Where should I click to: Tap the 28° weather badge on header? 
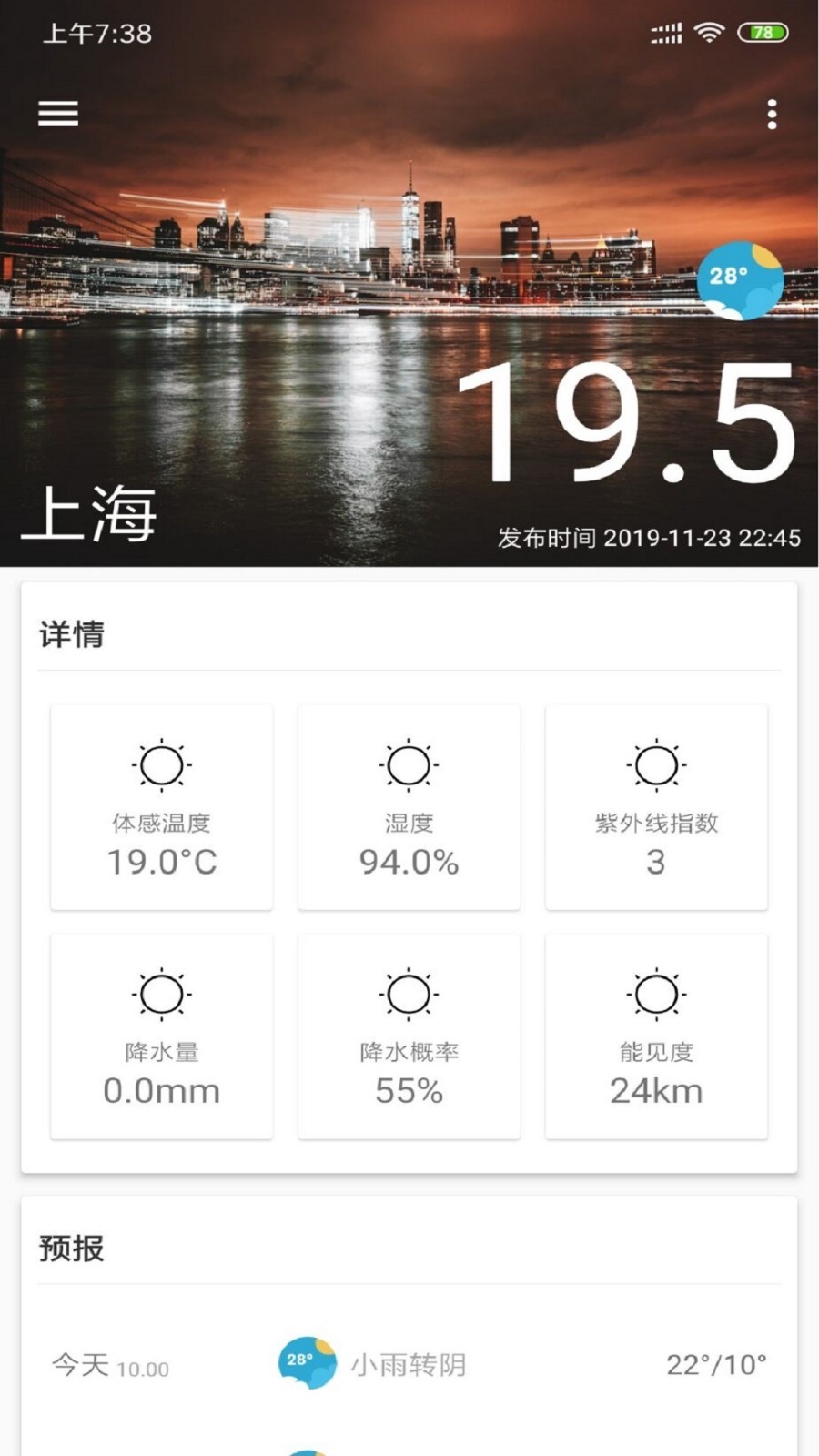click(739, 280)
